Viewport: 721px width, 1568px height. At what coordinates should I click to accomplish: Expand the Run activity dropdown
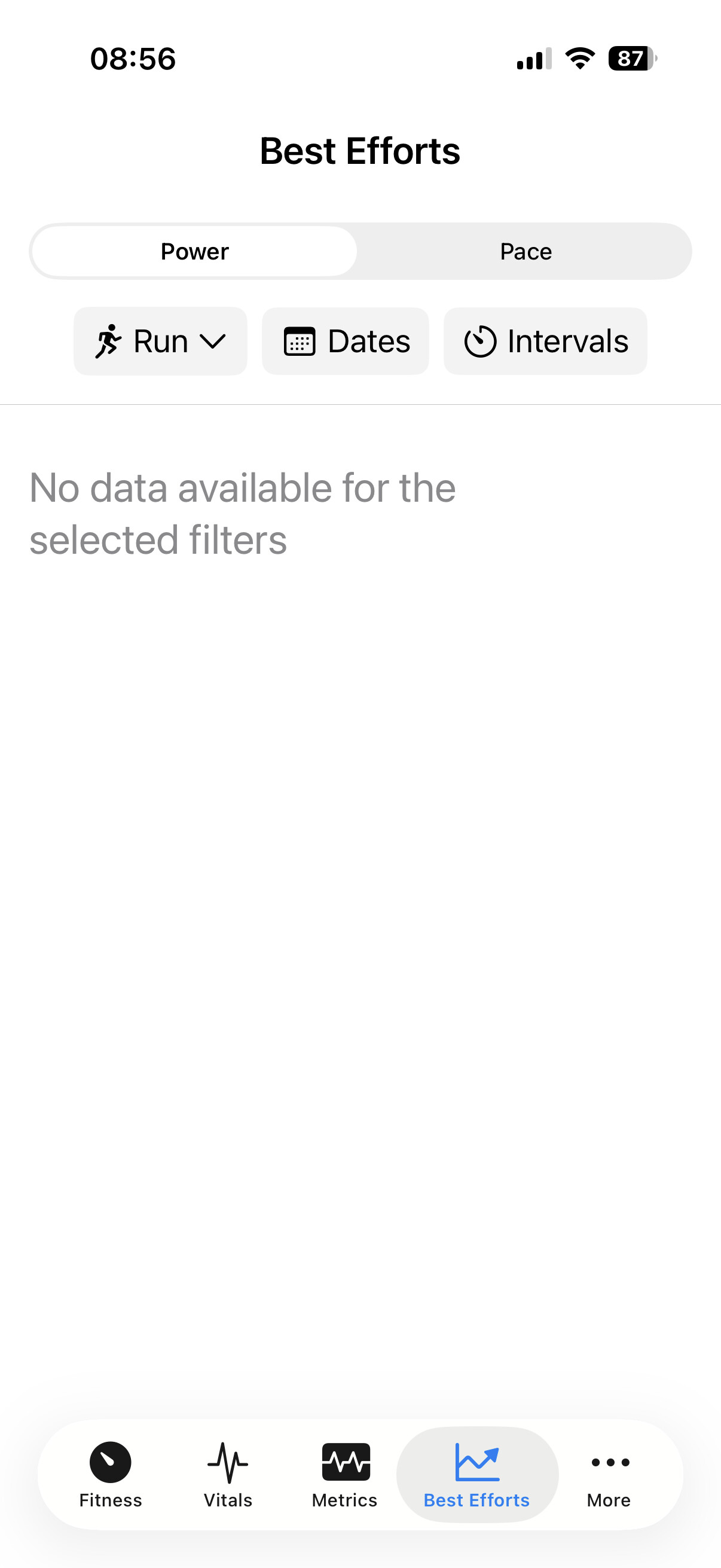[161, 341]
